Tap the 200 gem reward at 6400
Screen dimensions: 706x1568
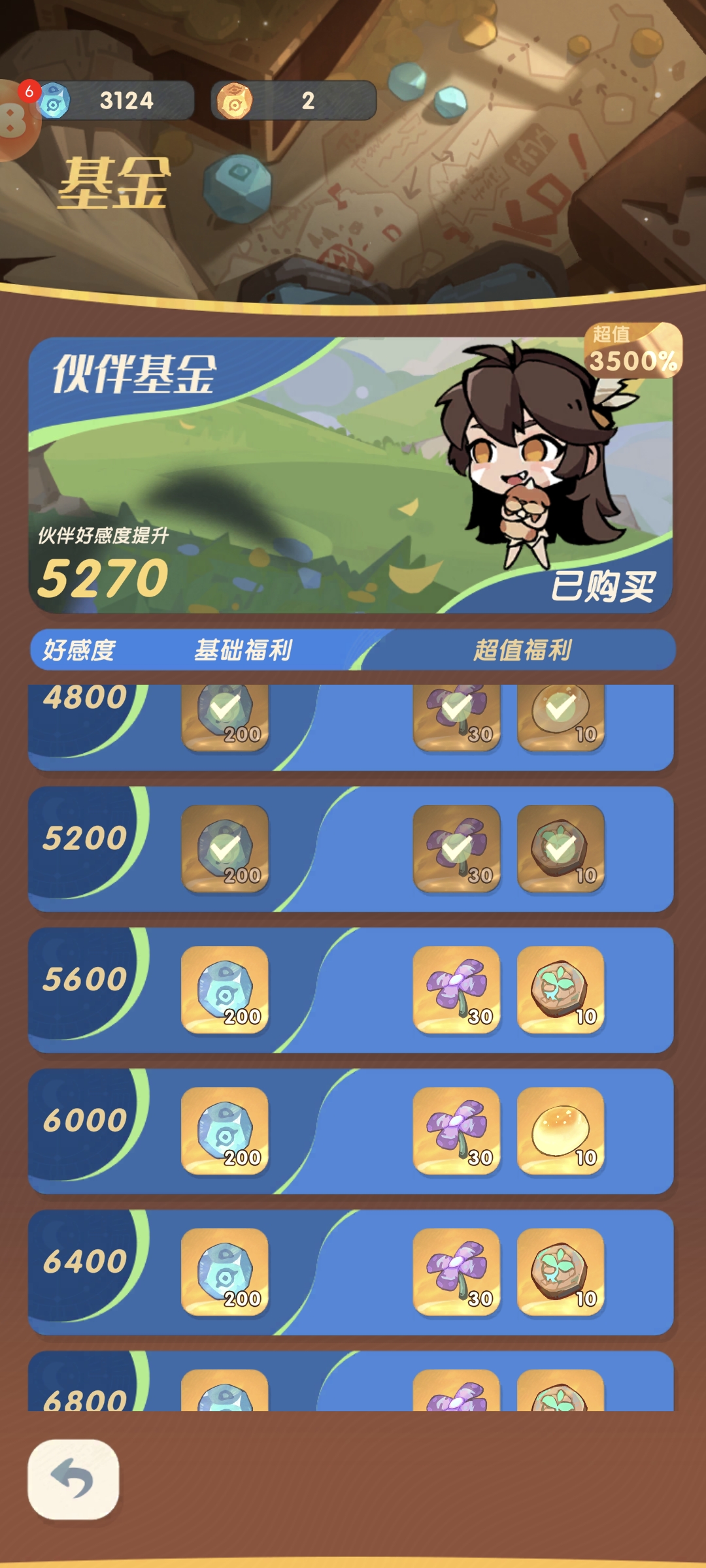[225, 1272]
